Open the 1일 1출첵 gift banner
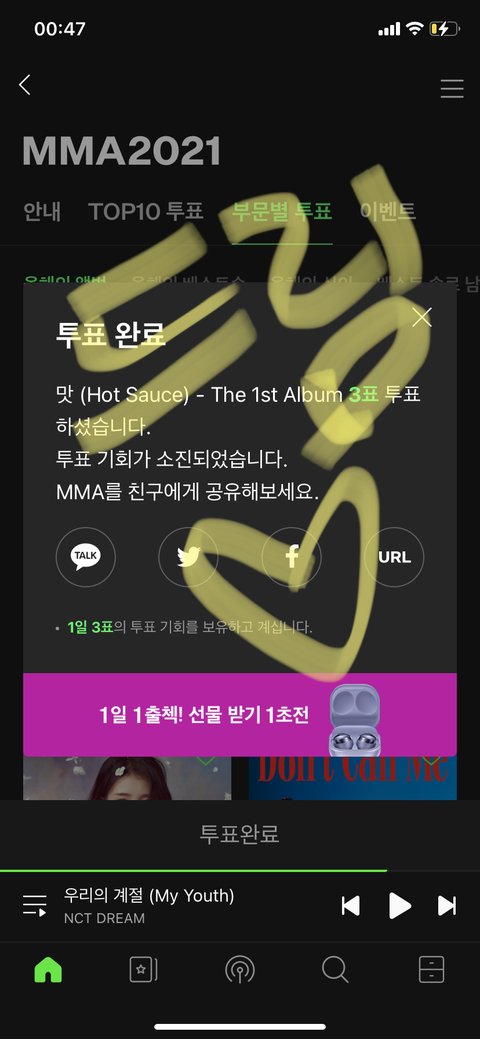The width and height of the screenshot is (480, 1039). point(240,715)
